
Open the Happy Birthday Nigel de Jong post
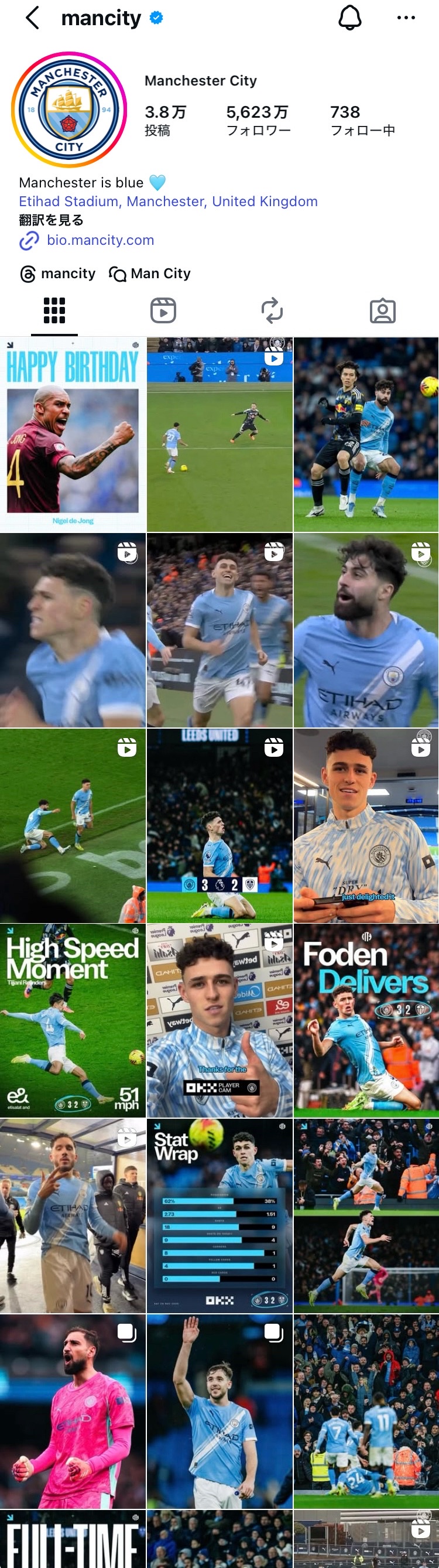click(73, 435)
